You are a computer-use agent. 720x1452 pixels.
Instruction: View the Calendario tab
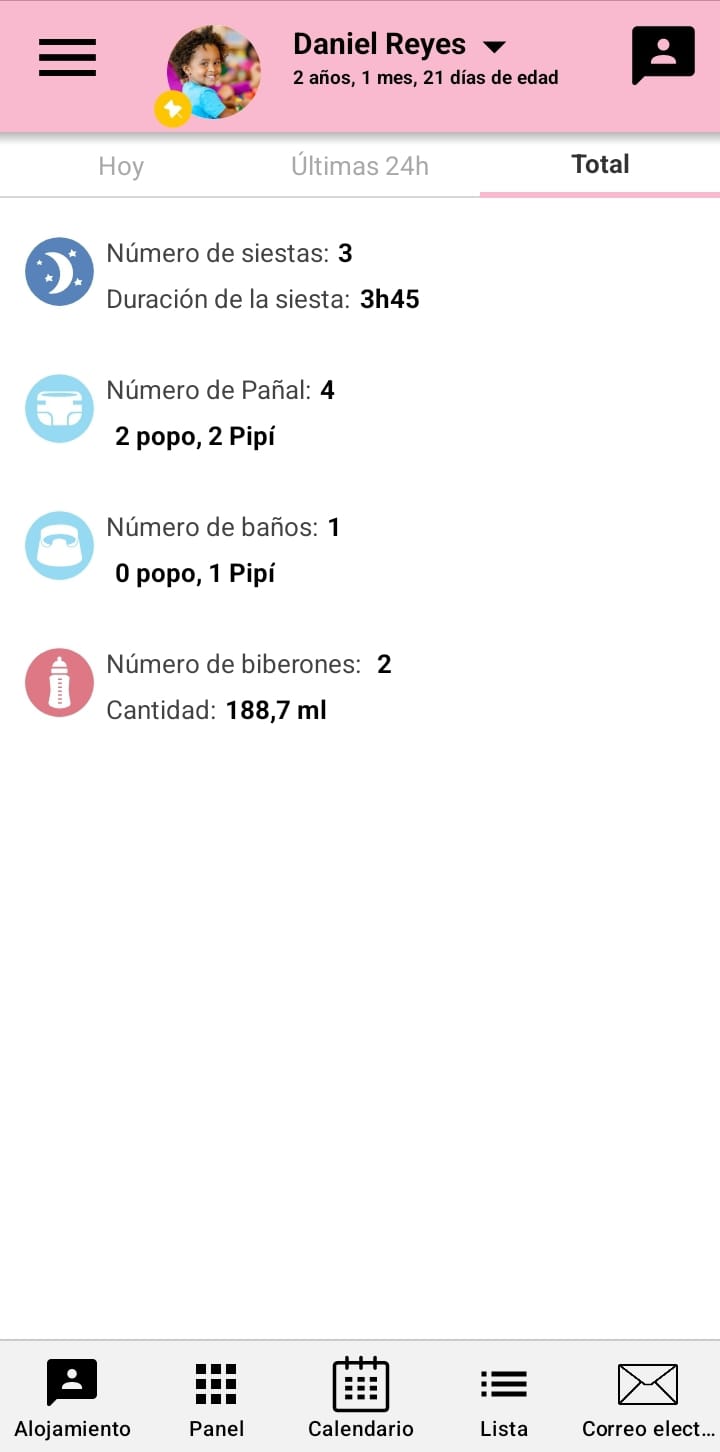[360, 1398]
